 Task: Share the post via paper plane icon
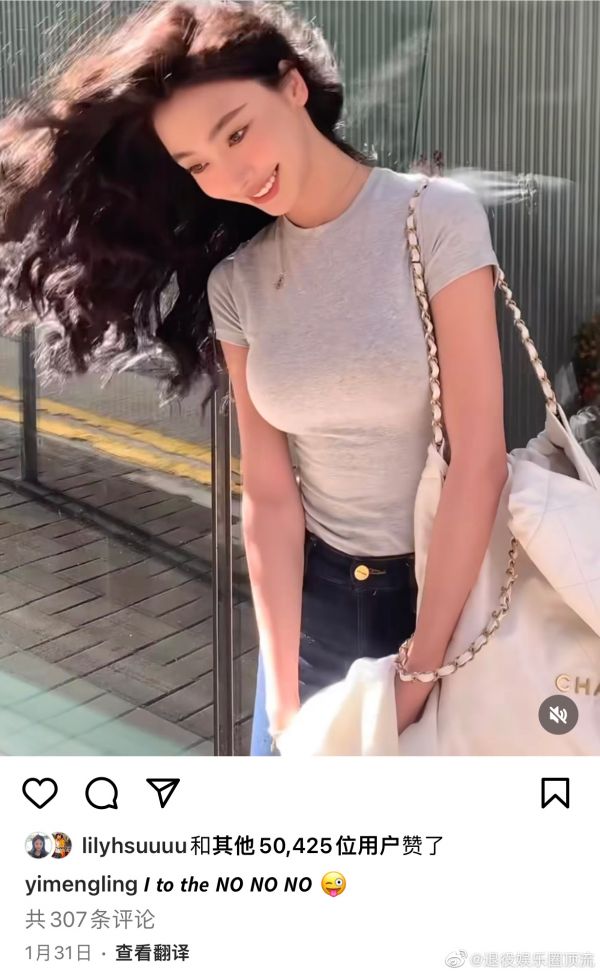pyautogui.click(x=162, y=791)
